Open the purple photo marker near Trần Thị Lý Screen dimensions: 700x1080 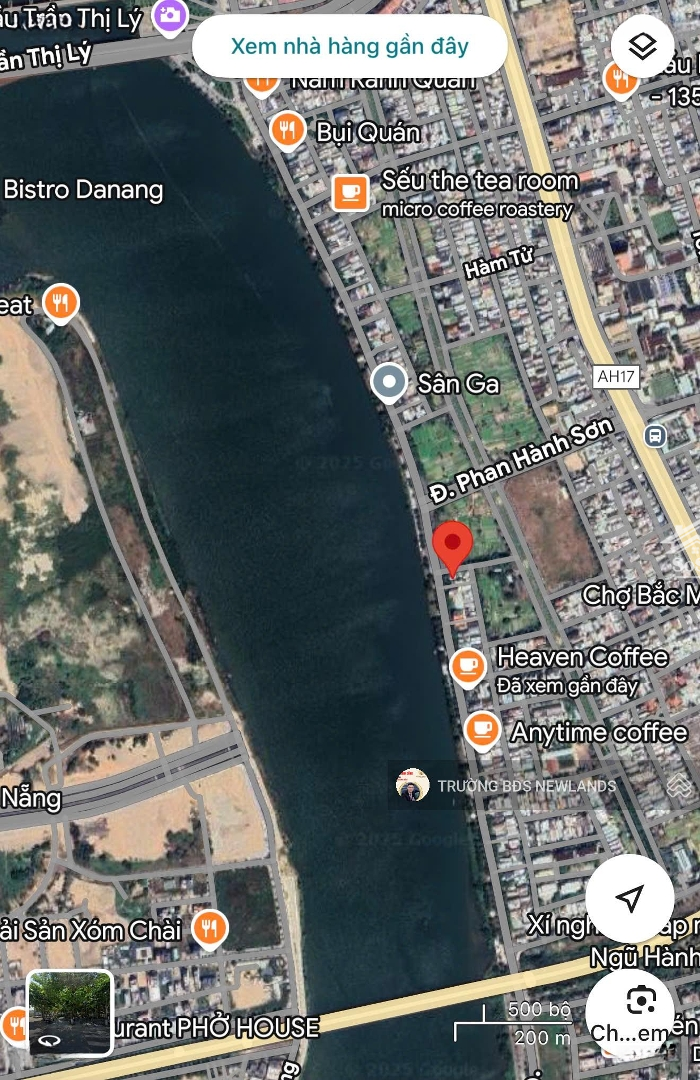coord(171,15)
